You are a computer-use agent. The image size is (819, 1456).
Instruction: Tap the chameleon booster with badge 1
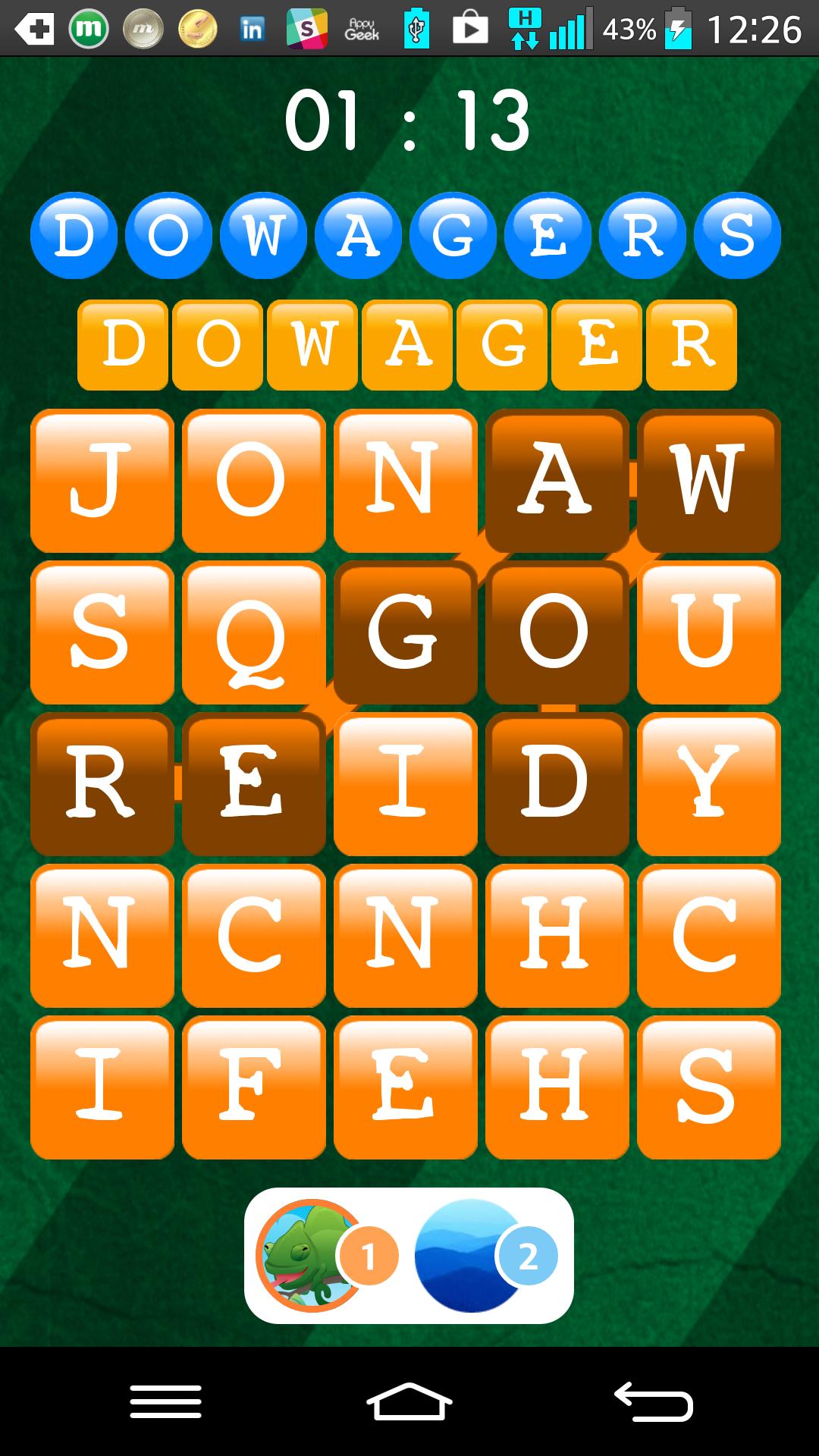311,1251
